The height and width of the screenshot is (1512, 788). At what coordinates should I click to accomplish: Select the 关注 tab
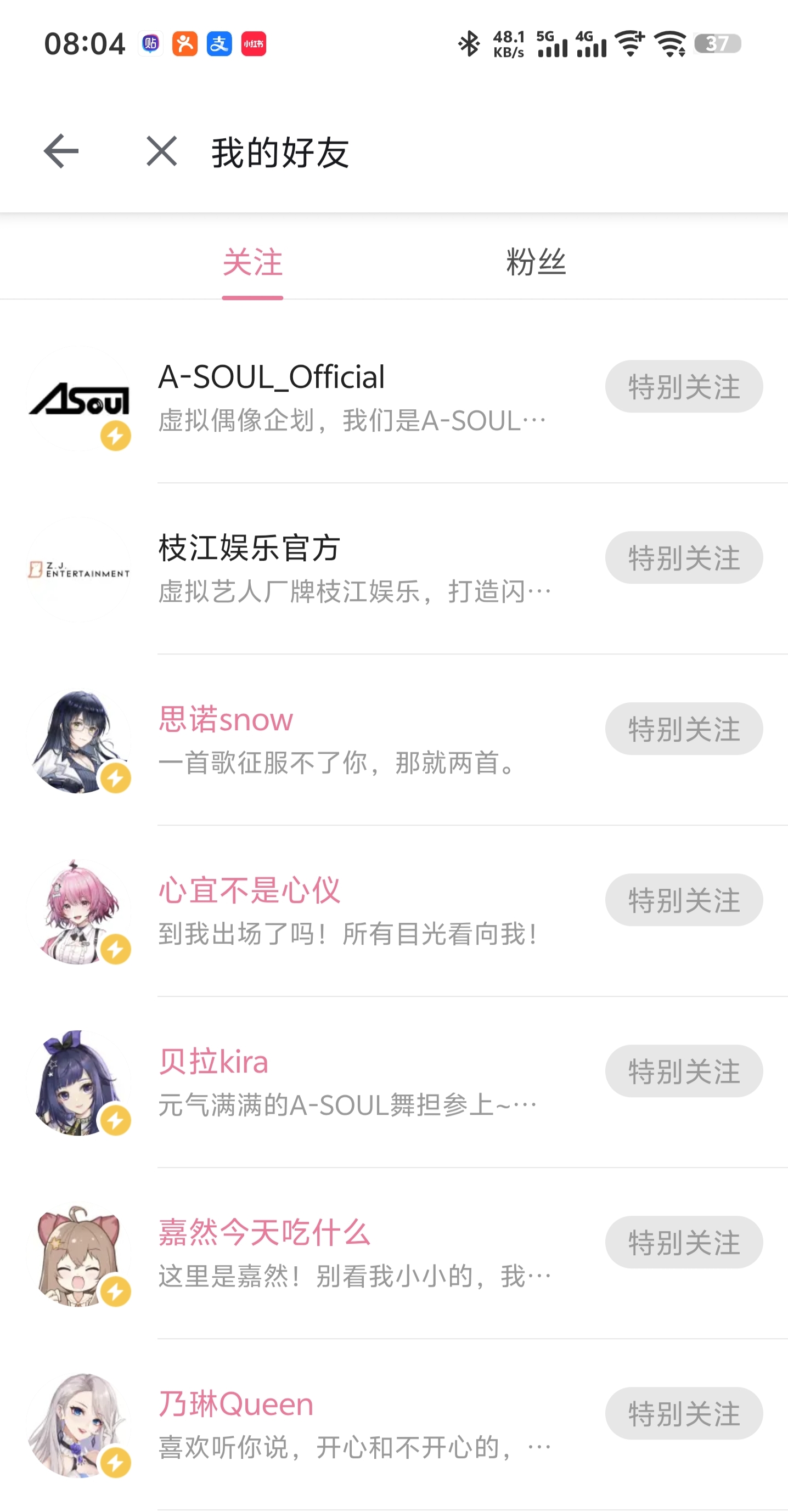[x=252, y=262]
